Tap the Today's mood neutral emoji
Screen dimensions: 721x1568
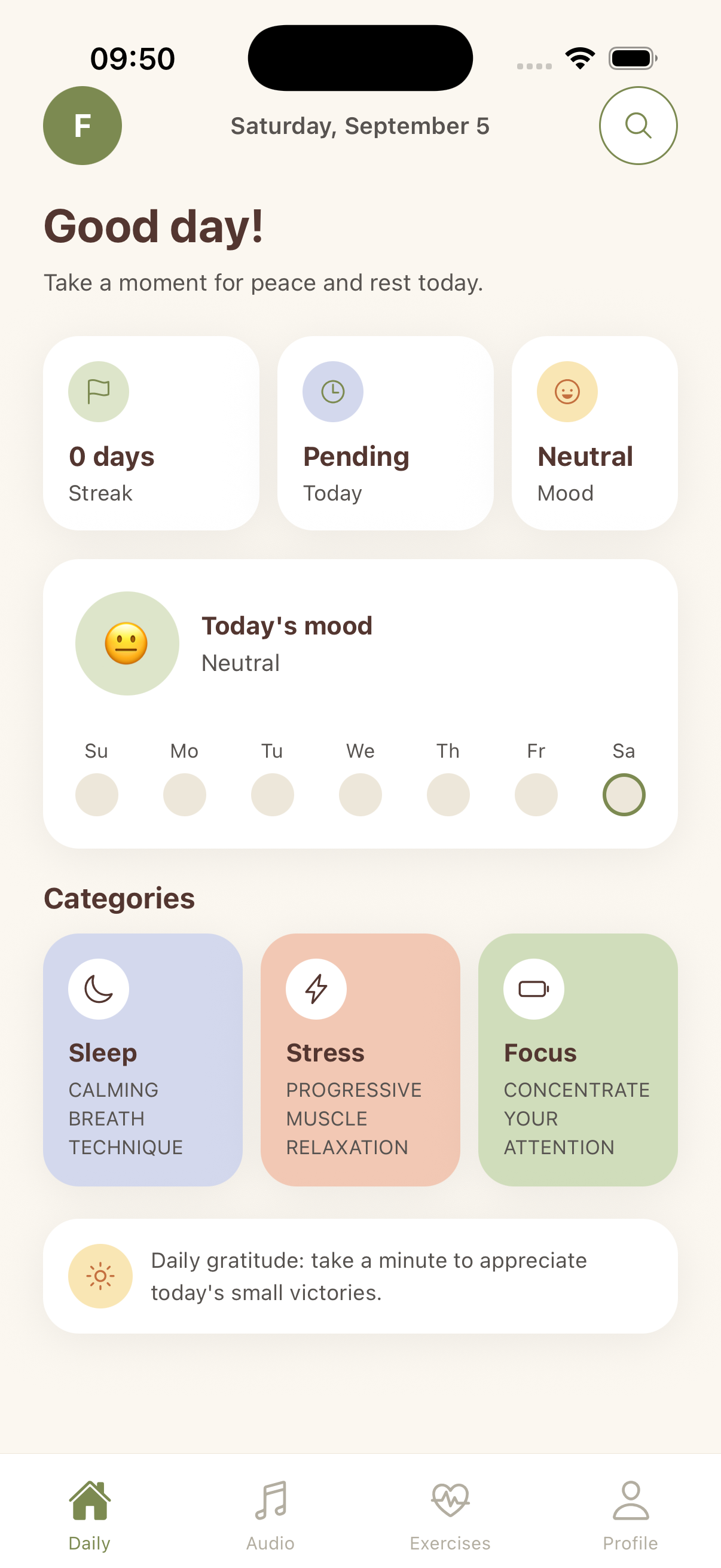tap(127, 643)
